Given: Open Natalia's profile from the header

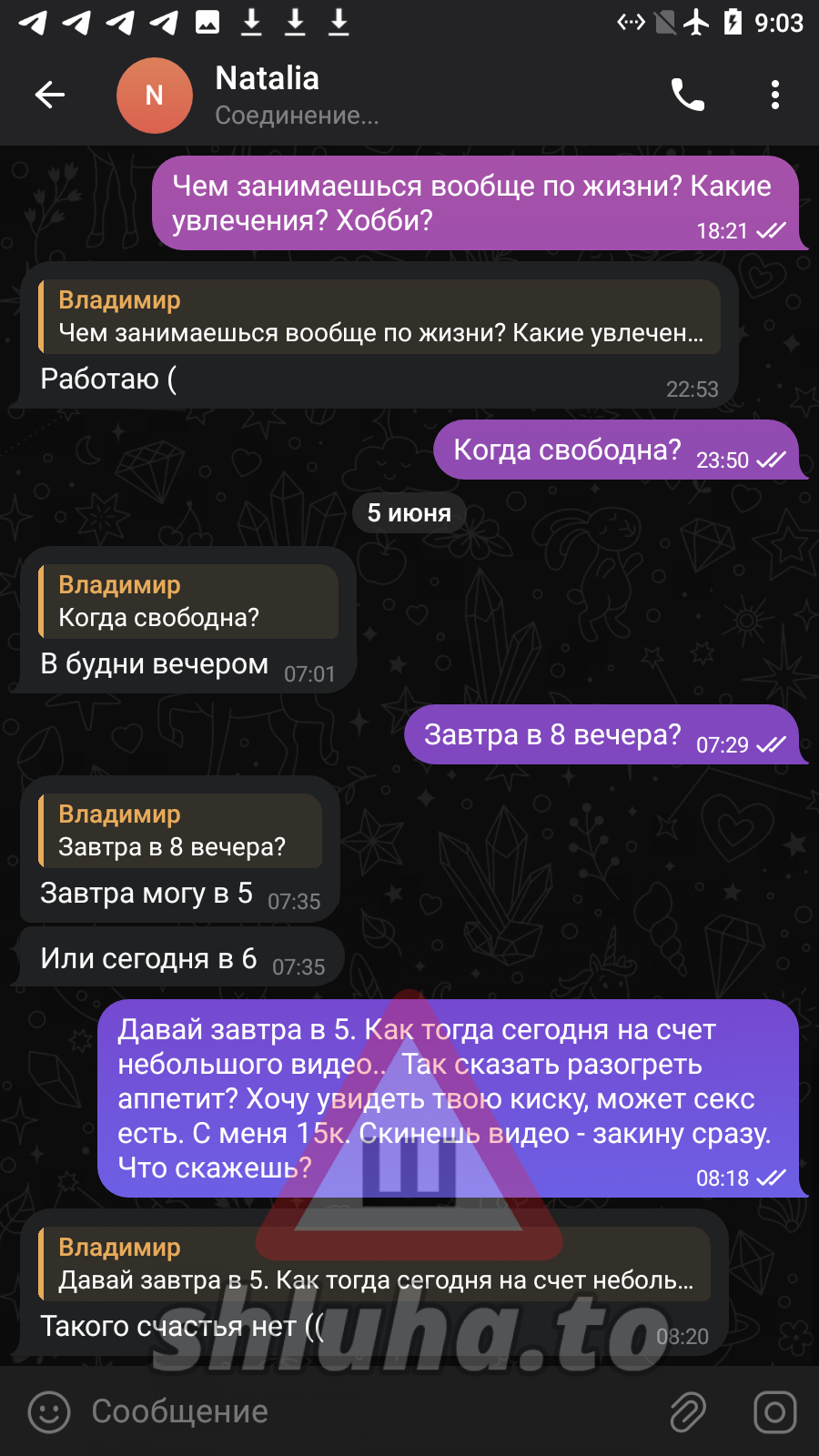Looking at the screenshot, I should point(266,95).
